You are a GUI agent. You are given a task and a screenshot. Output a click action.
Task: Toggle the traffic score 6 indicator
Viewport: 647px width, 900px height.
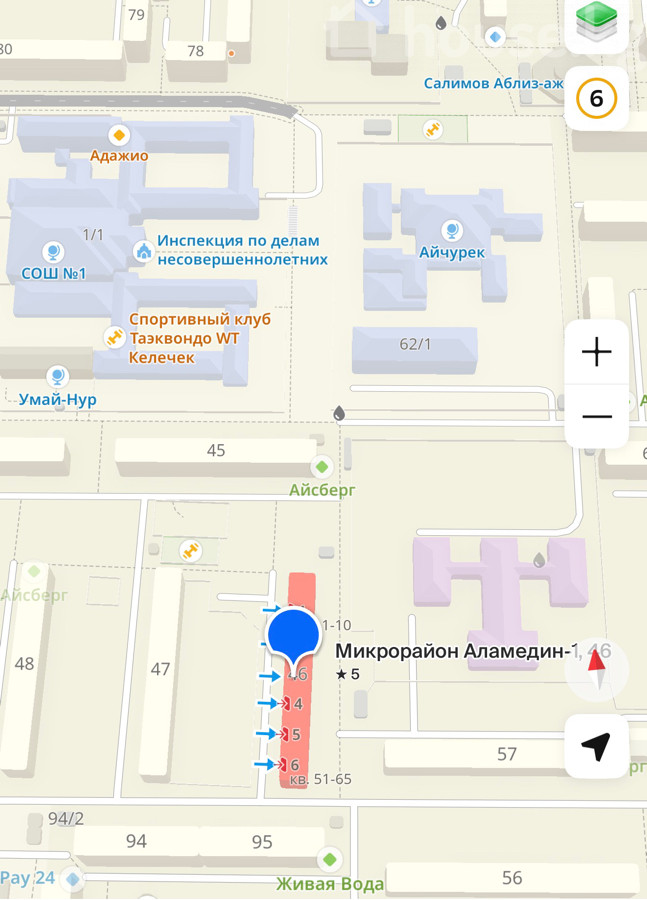coord(597,98)
